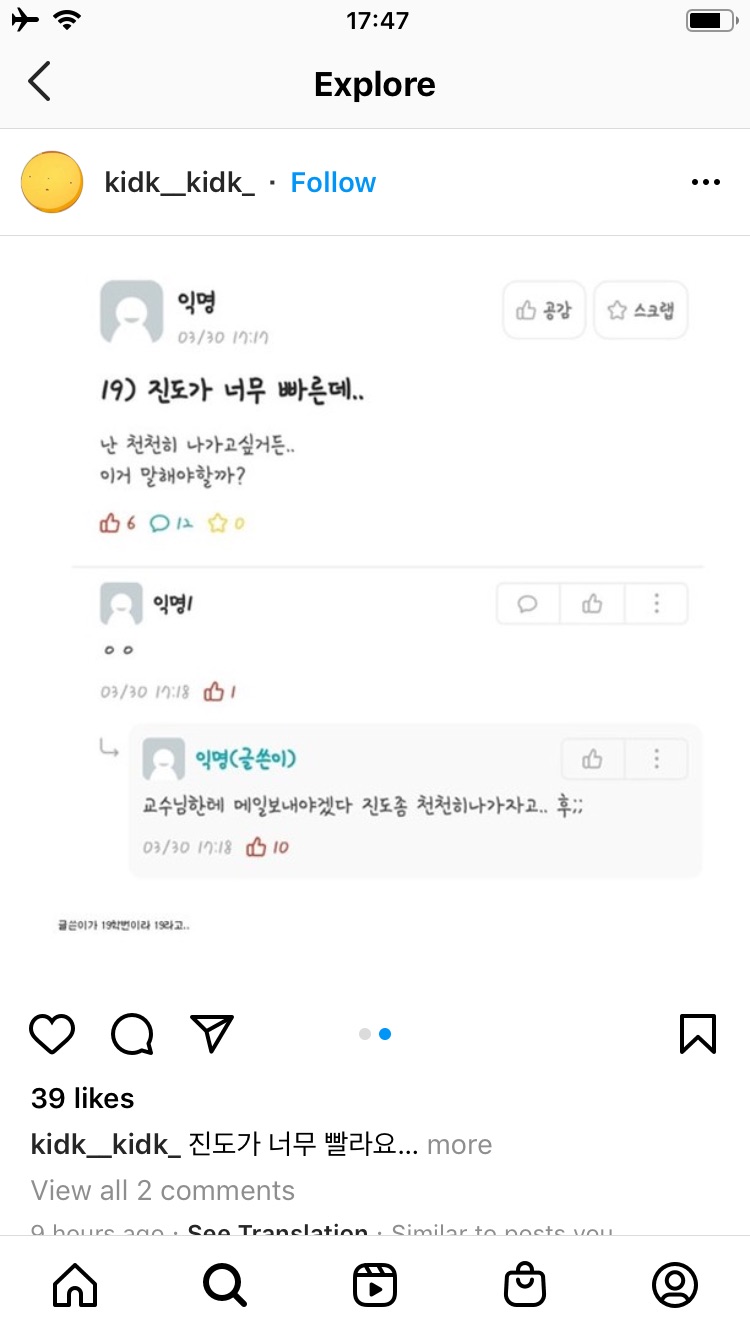Share the post via paper plane
The image size is (750, 1334).
(211, 1034)
